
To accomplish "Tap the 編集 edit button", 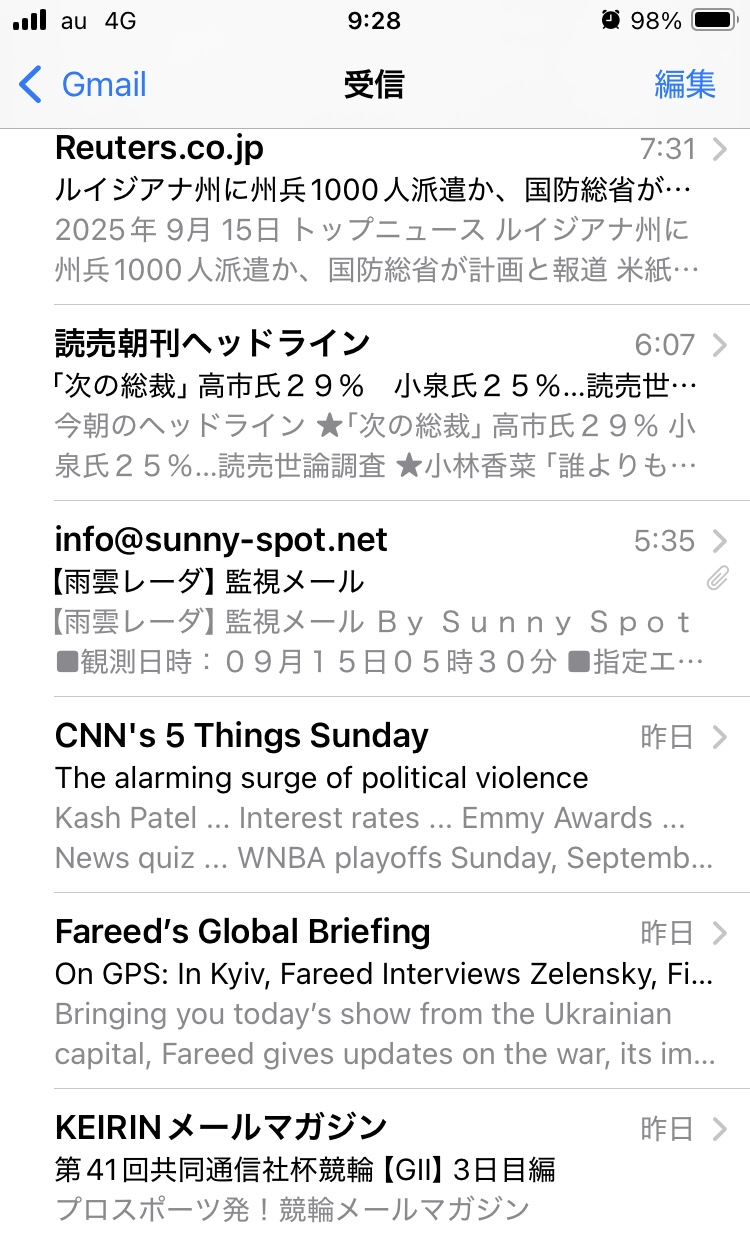I will coord(685,84).
